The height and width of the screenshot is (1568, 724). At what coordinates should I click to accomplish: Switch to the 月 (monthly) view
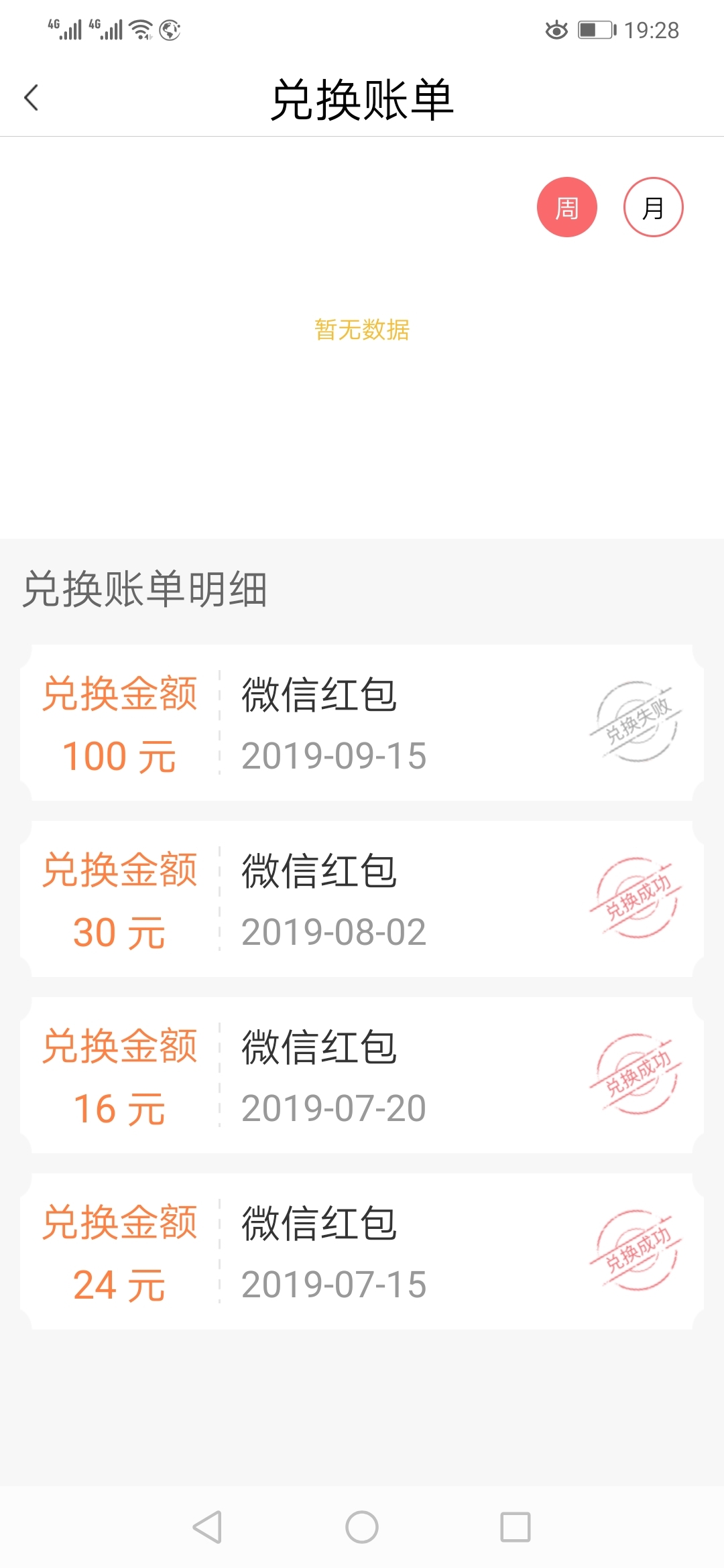click(x=653, y=207)
